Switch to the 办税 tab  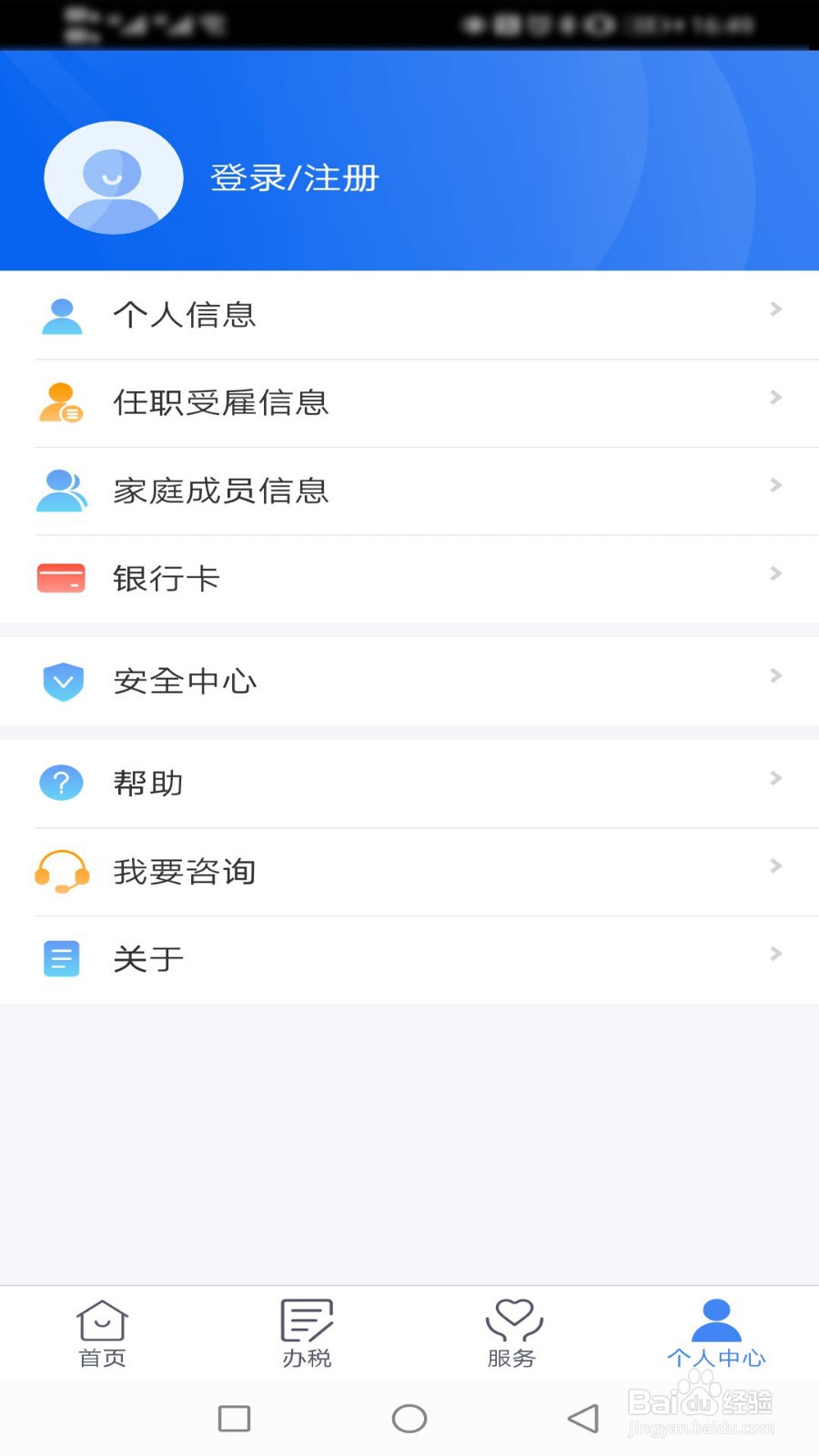[307, 1334]
